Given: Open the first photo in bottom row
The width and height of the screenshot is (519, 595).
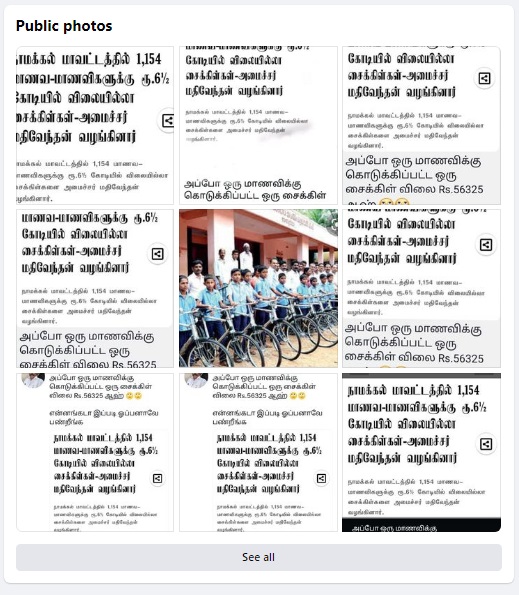Looking at the screenshot, I should tap(95, 452).
